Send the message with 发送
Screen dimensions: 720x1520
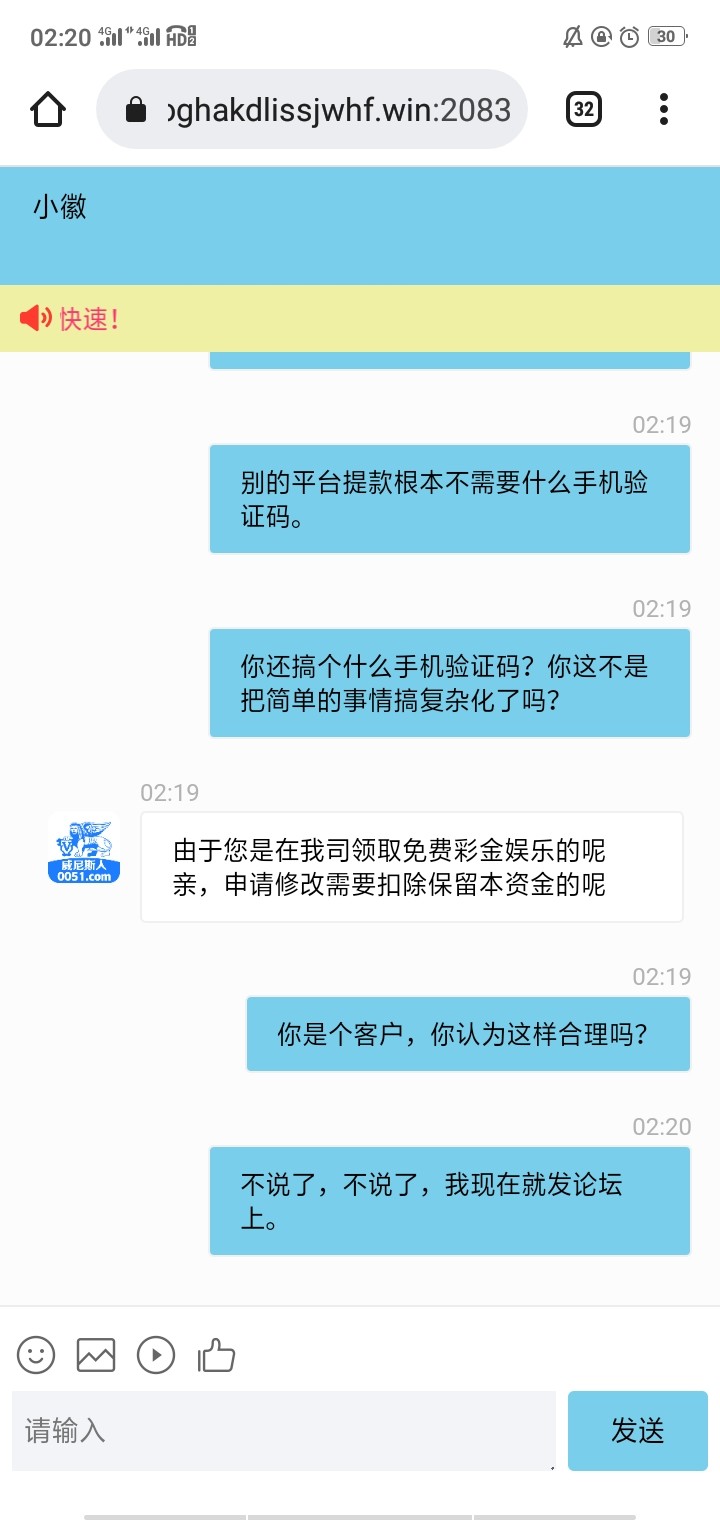637,1430
